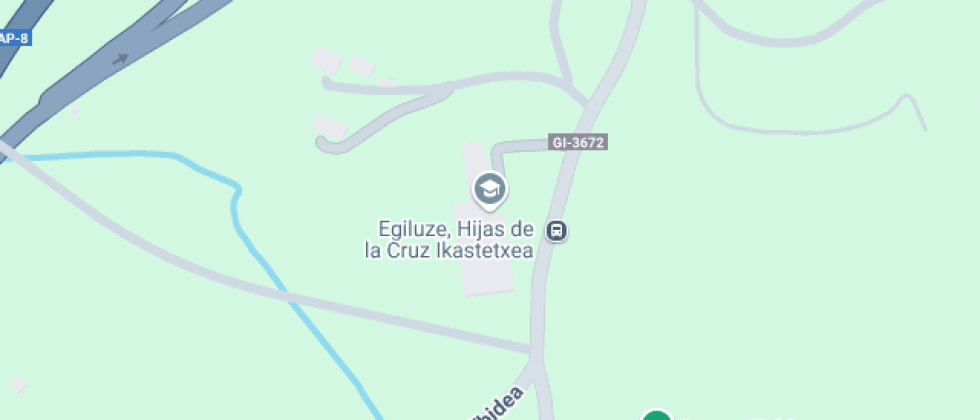Open the Egiluze, Hijas de la Cruz Ikastetxea school marker

coord(489,187)
